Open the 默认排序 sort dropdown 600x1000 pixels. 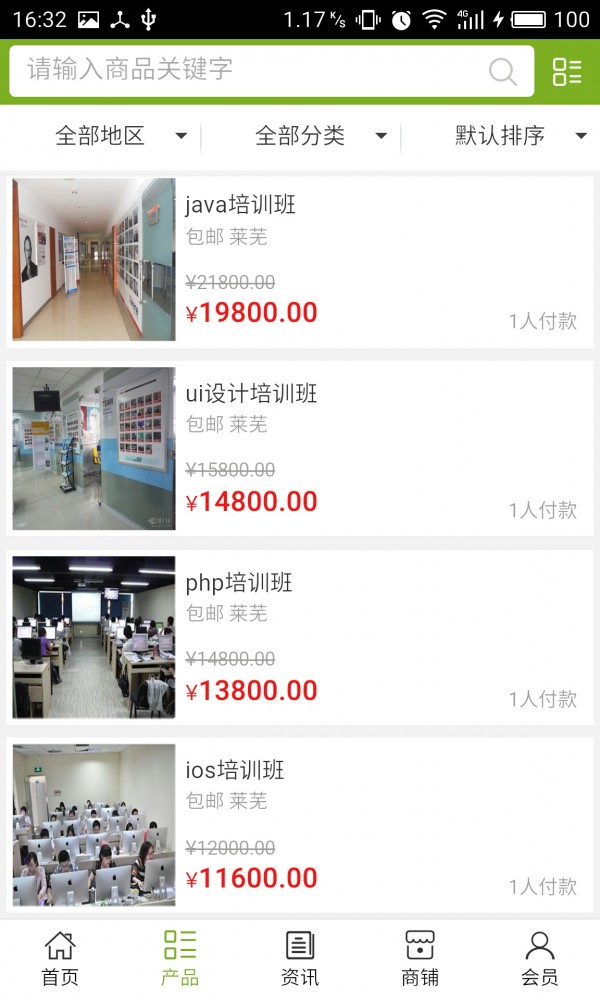(520, 136)
